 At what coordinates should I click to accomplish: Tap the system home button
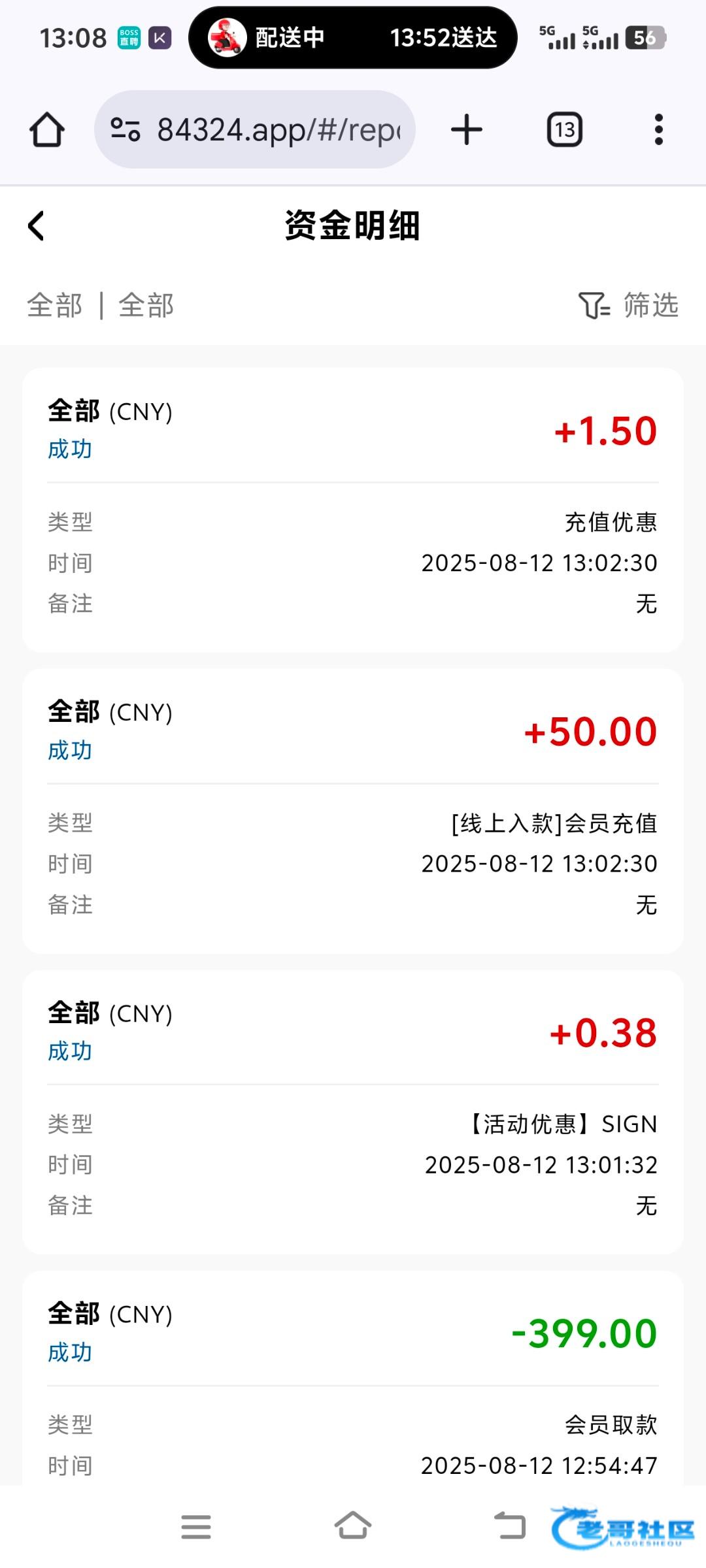click(x=353, y=1526)
